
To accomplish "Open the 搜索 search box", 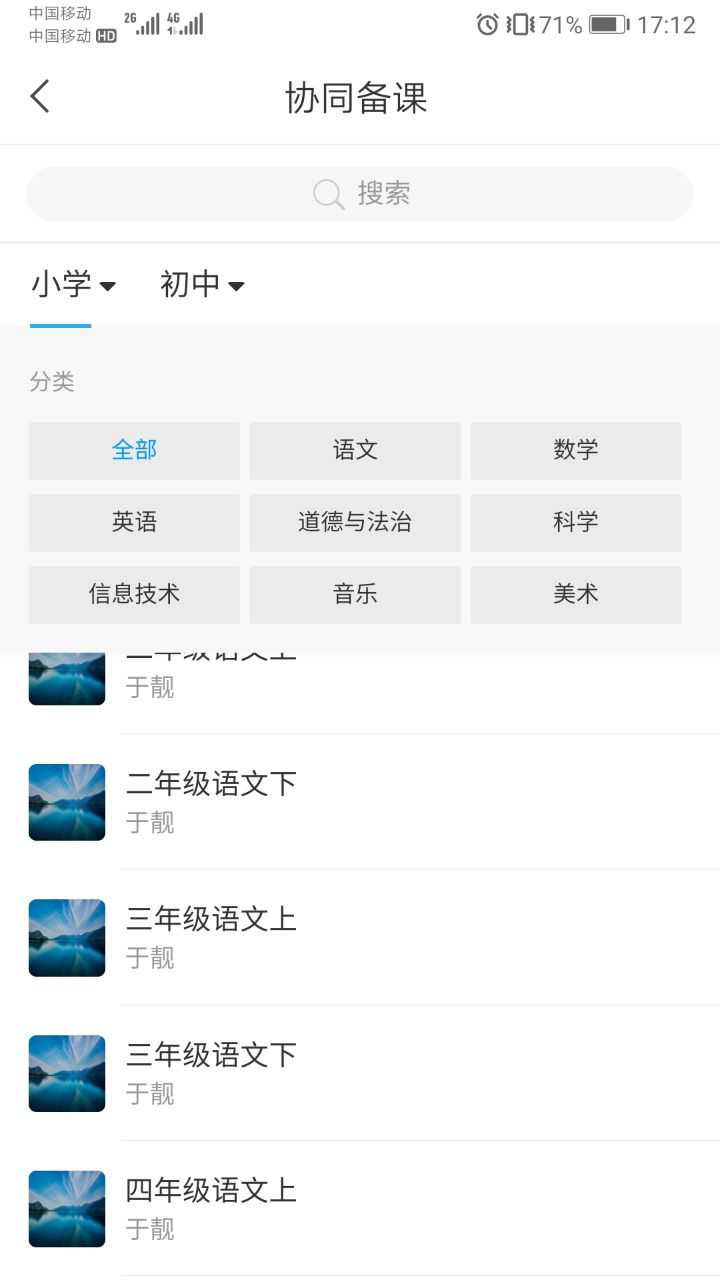I will (360, 194).
